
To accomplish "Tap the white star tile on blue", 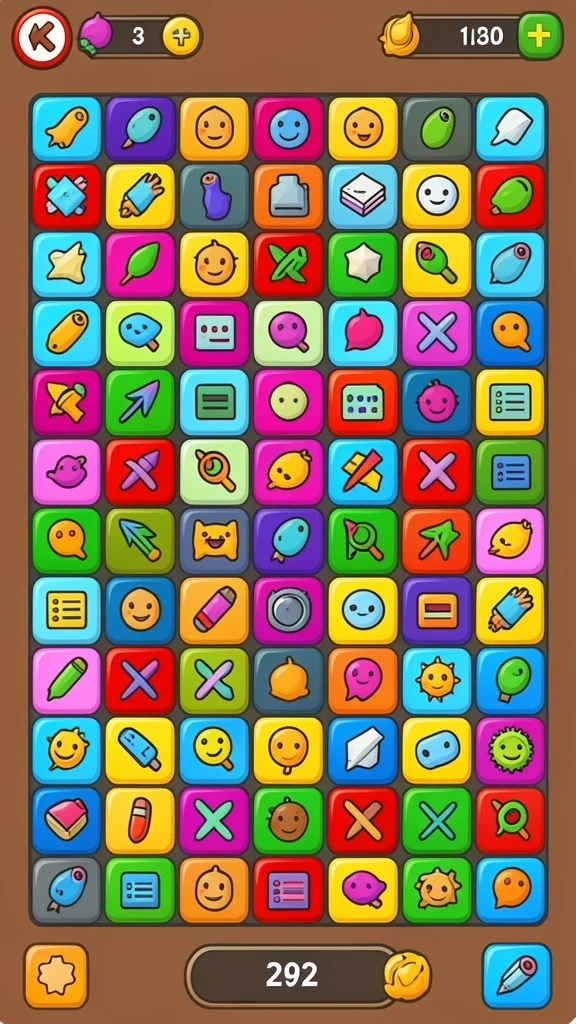I will point(66,265).
